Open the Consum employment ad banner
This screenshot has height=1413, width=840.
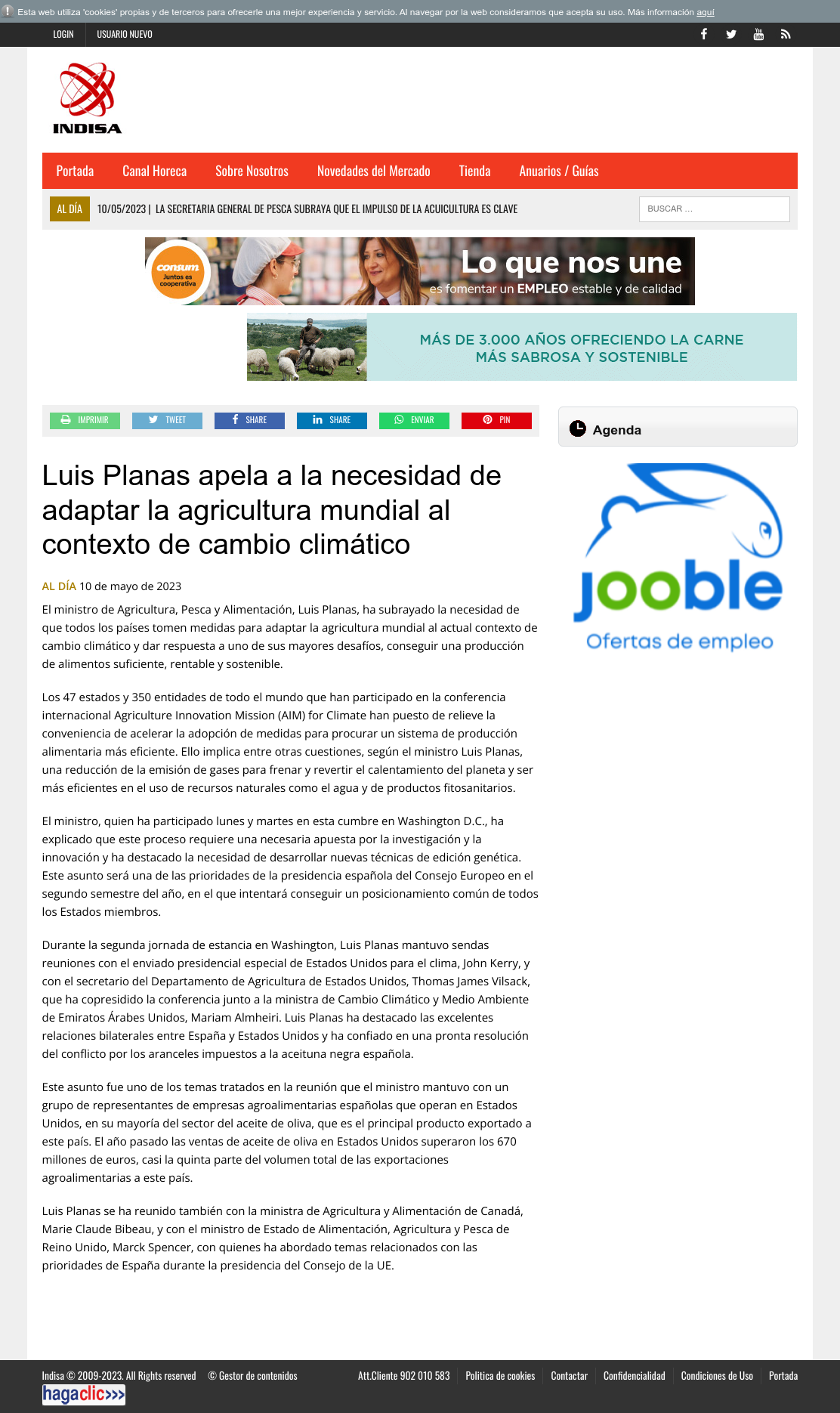click(x=420, y=271)
